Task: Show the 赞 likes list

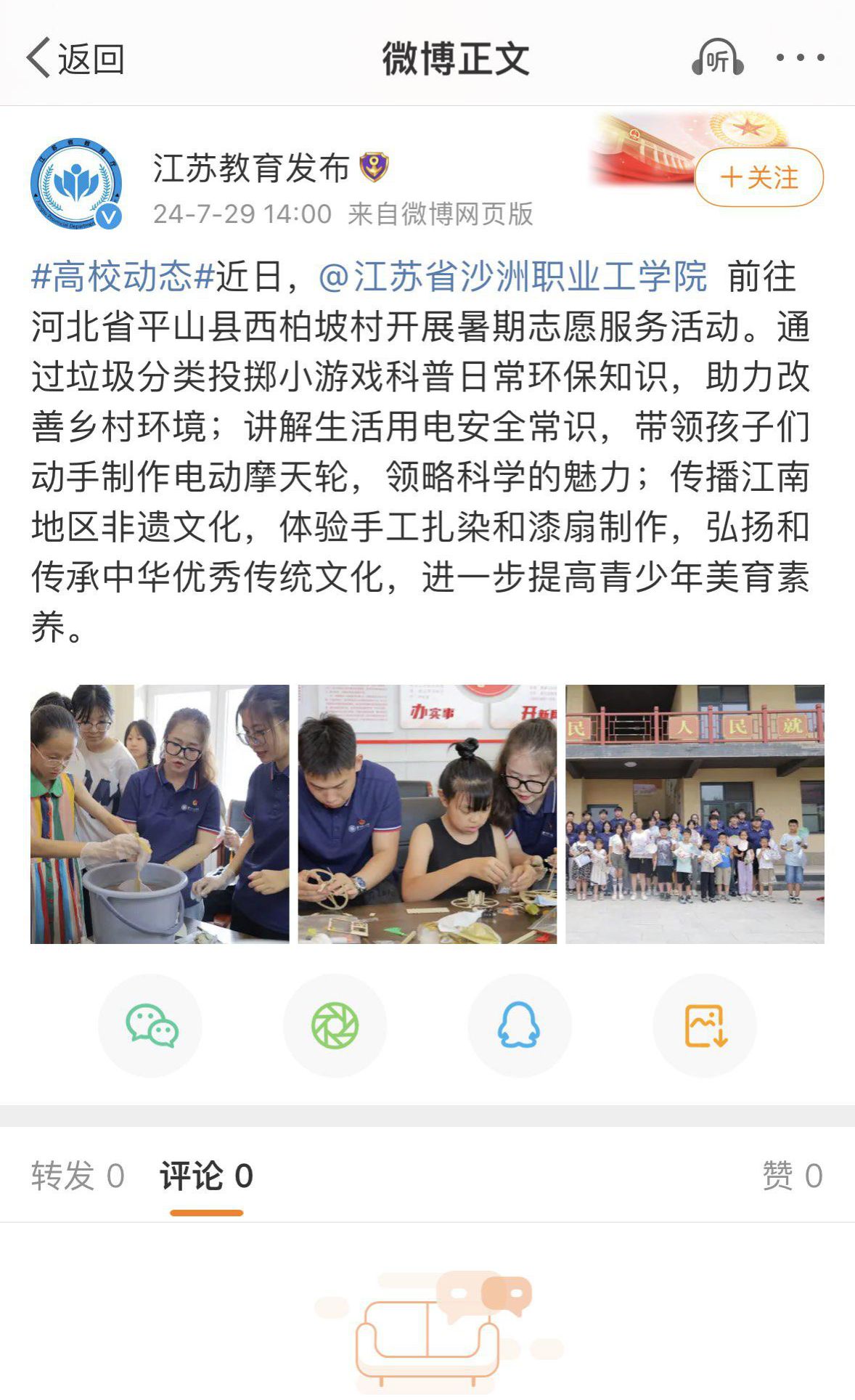Action: [x=792, y=1176]
